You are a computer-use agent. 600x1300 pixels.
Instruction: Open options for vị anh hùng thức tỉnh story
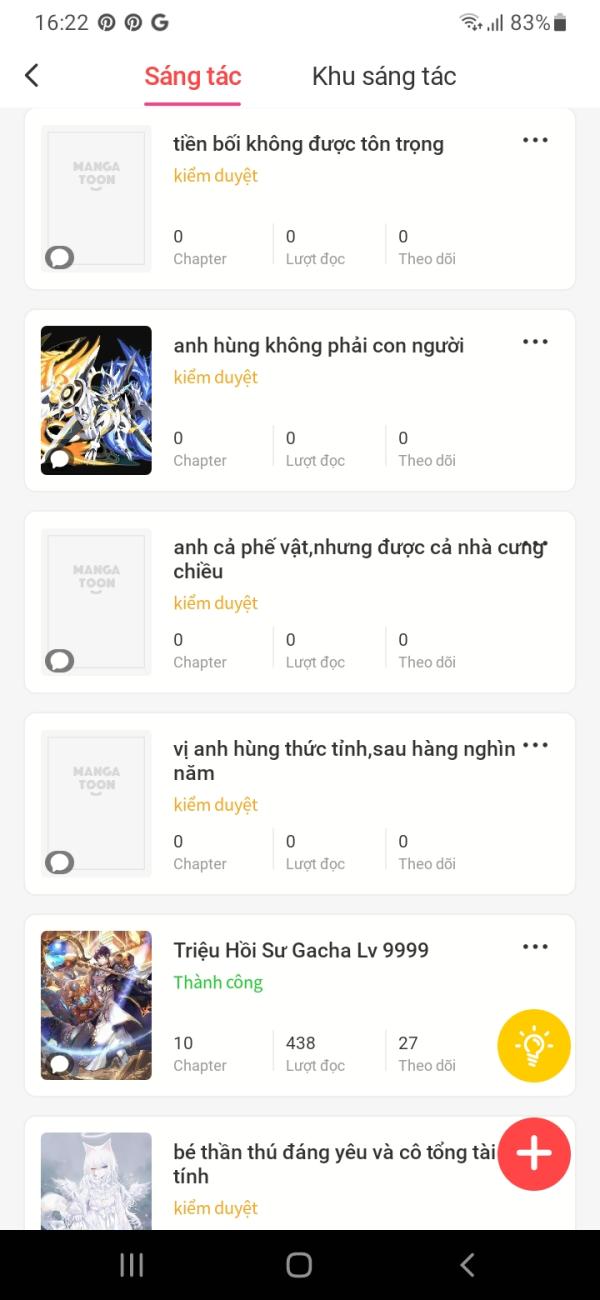536,745
